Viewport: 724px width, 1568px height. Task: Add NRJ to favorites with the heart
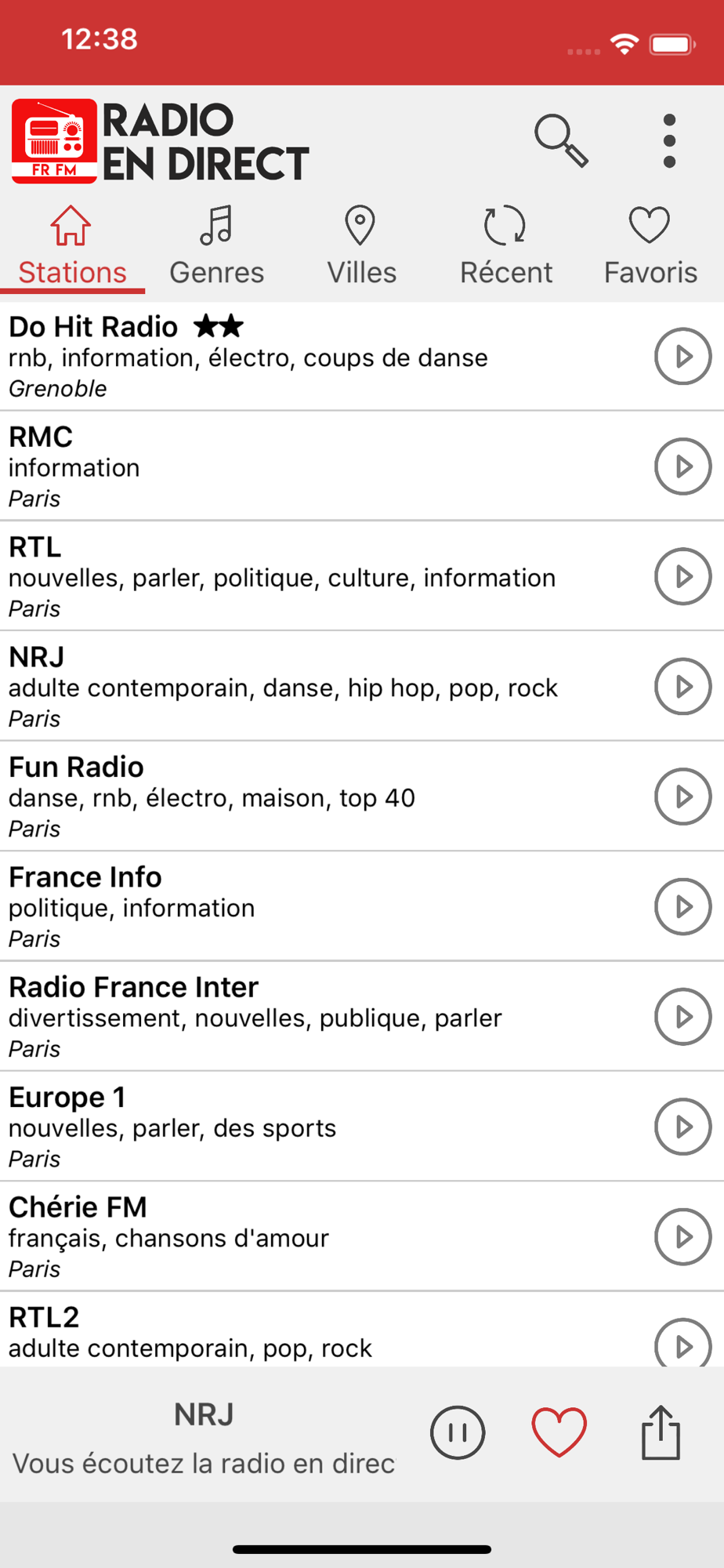click(559, 1432)
